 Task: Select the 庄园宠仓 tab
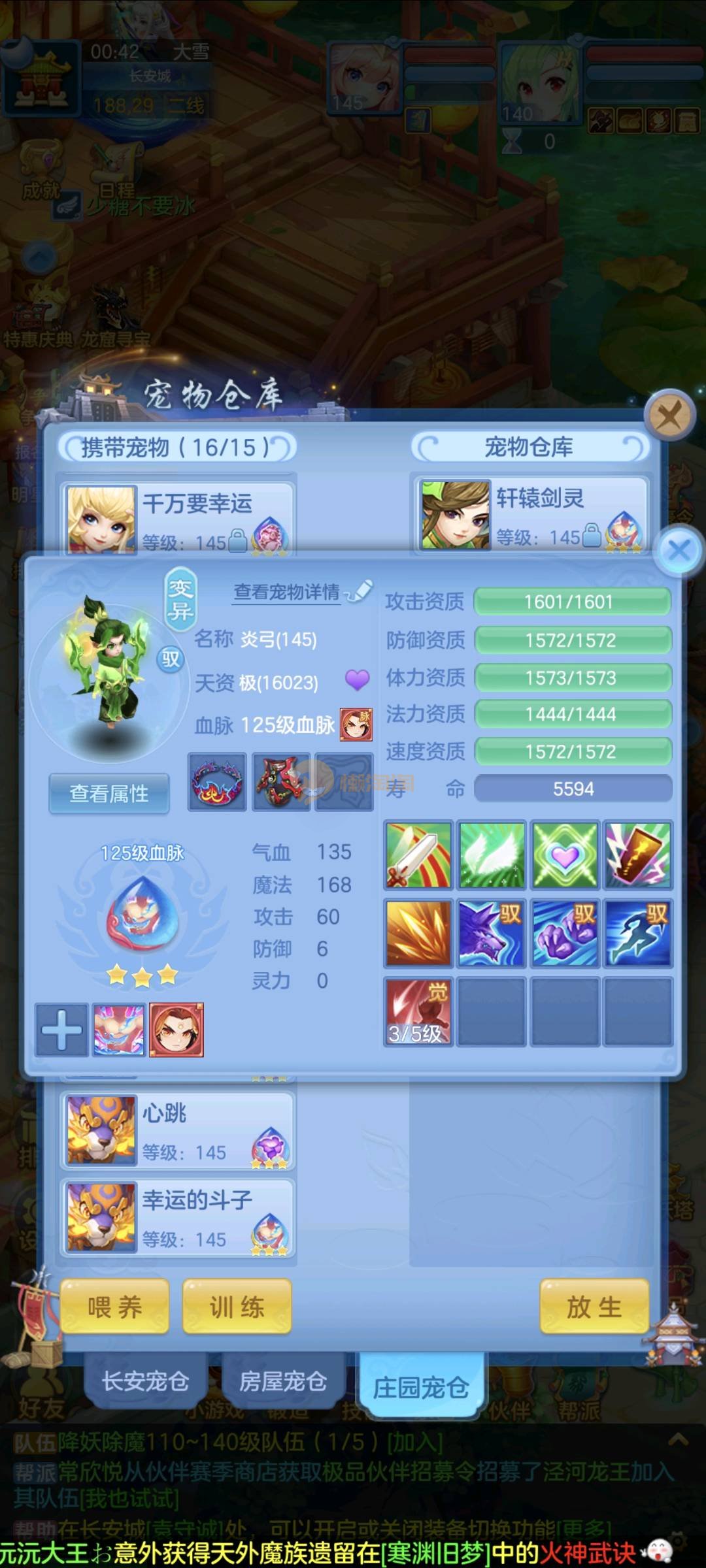(x=421, y=1386)
